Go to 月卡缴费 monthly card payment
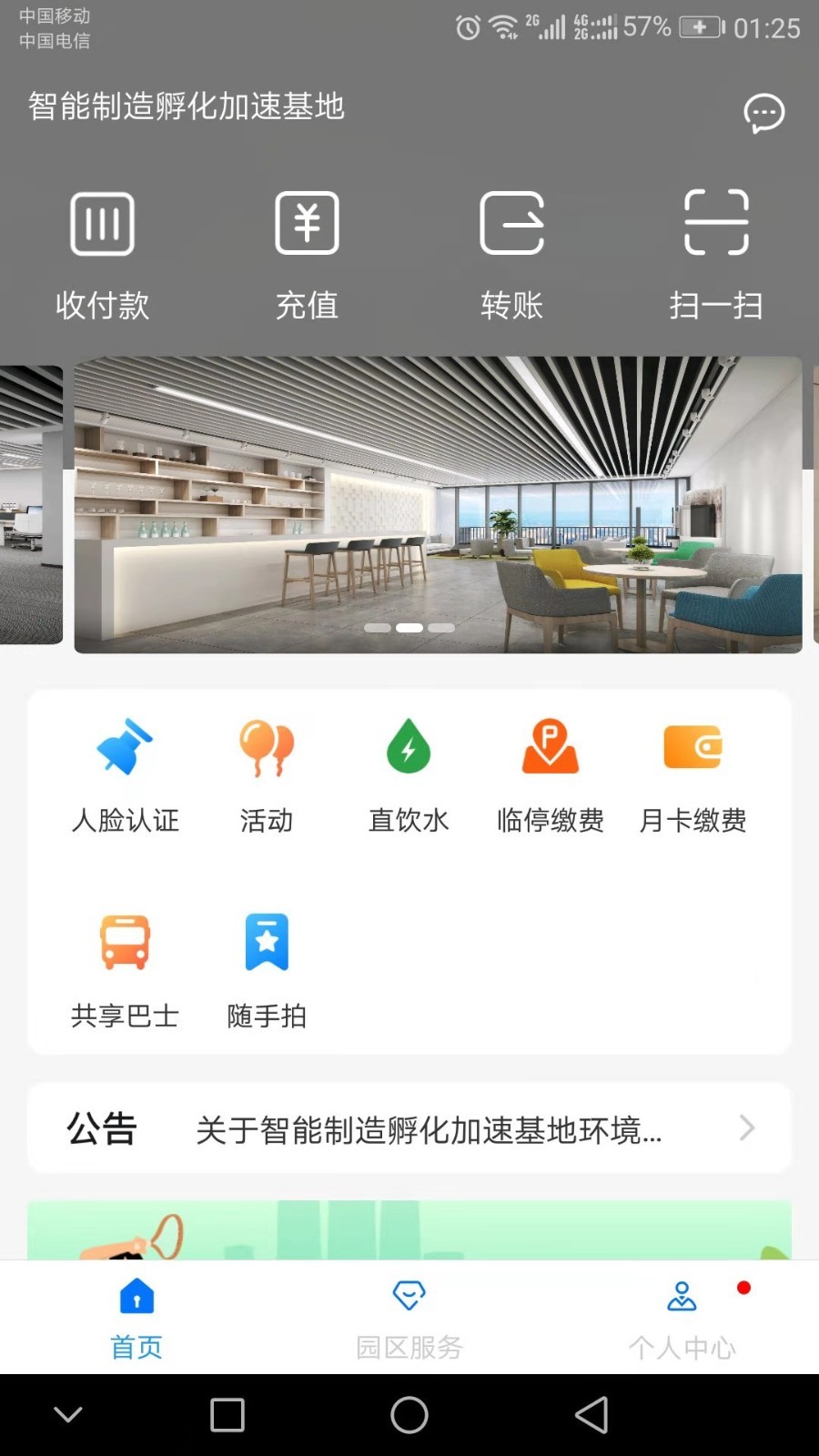This screenshot has height=1456, width=819. pos(693,775)
